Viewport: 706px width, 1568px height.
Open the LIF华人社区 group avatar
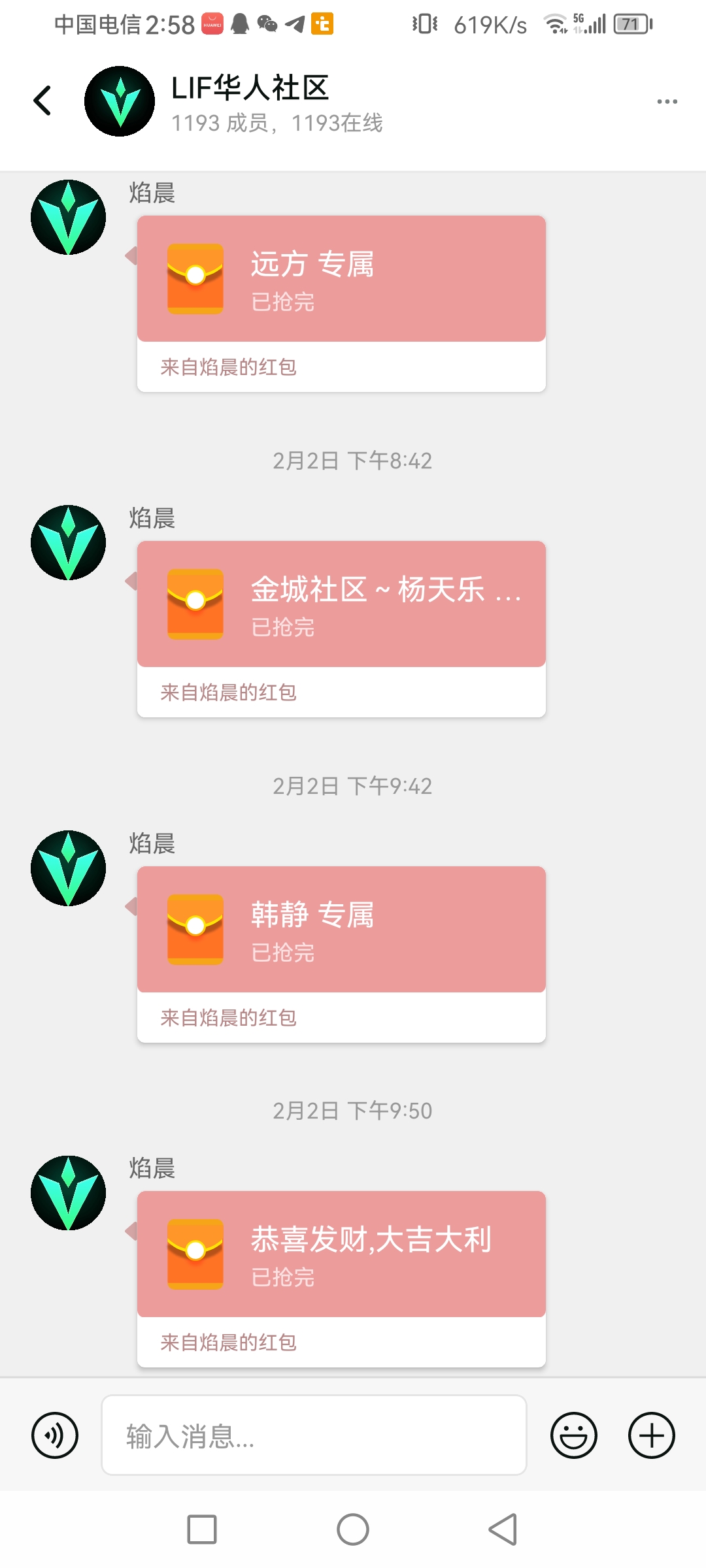[120, 101]
